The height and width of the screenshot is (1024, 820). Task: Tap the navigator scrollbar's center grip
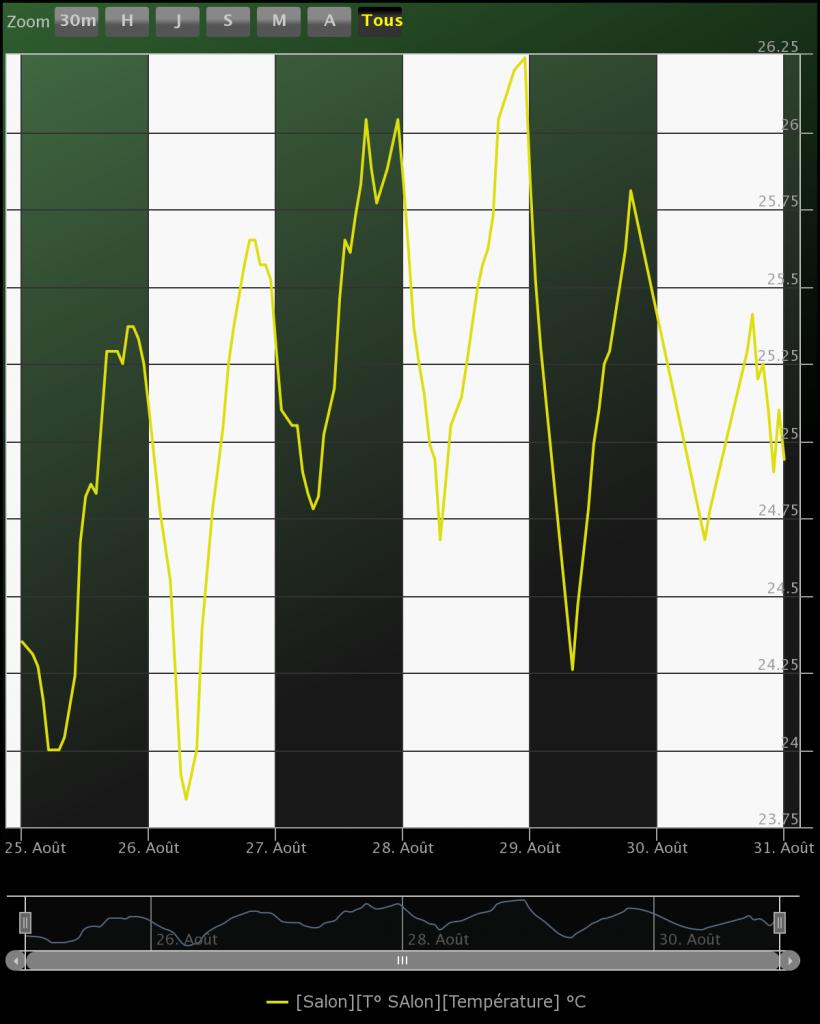[x=402, y=961]
